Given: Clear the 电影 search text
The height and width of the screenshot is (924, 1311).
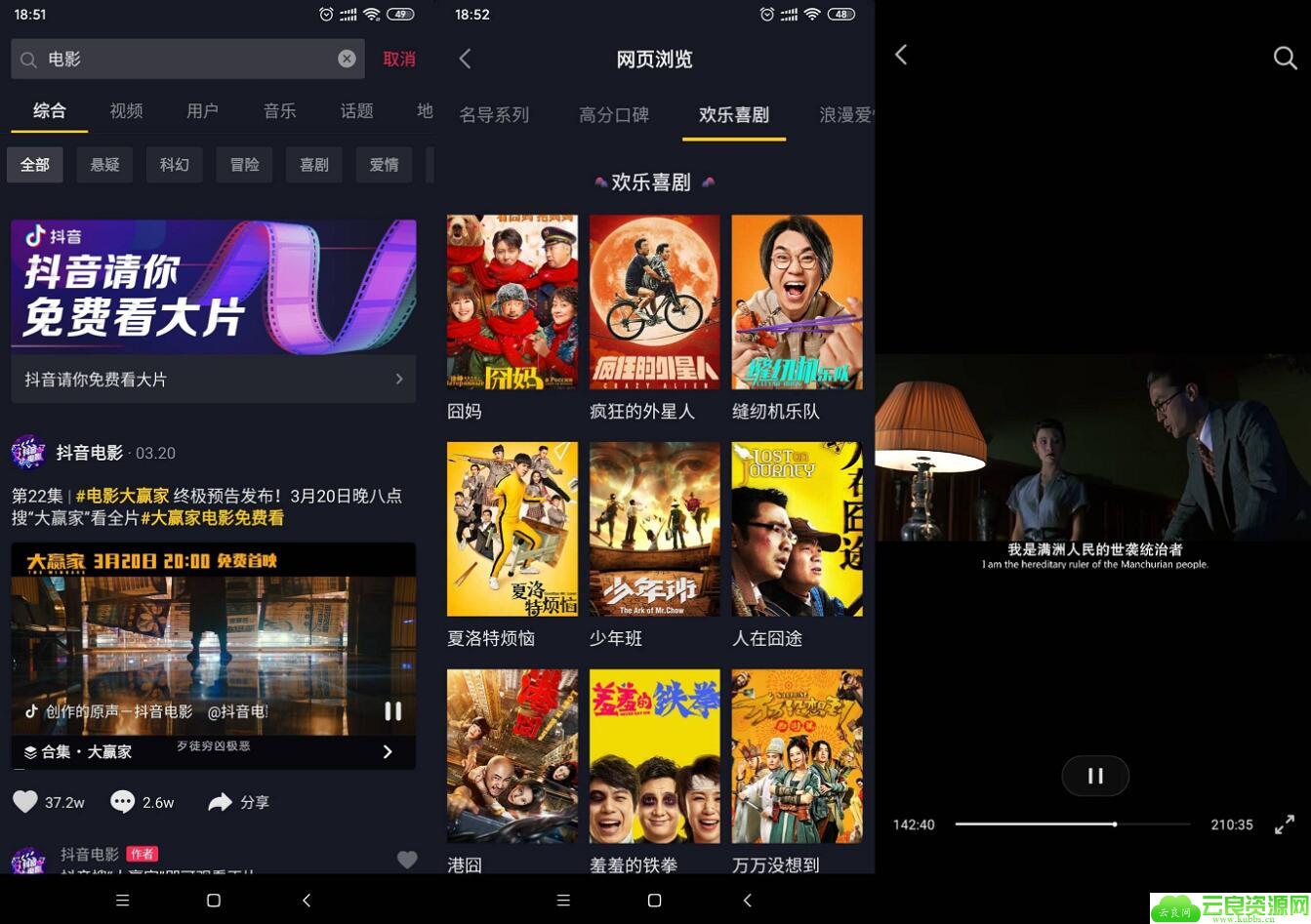Looking at the screenshot, I should point(347,59).
